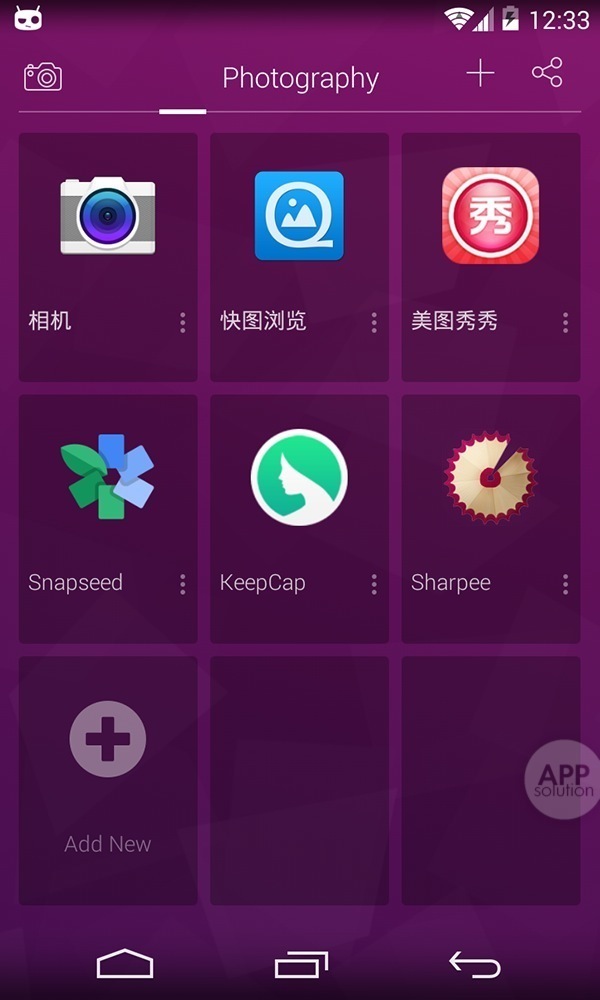Open the options menu for Sharpee
The height and width of the screenshot is (1000, 600).
(x=565, y=584)
